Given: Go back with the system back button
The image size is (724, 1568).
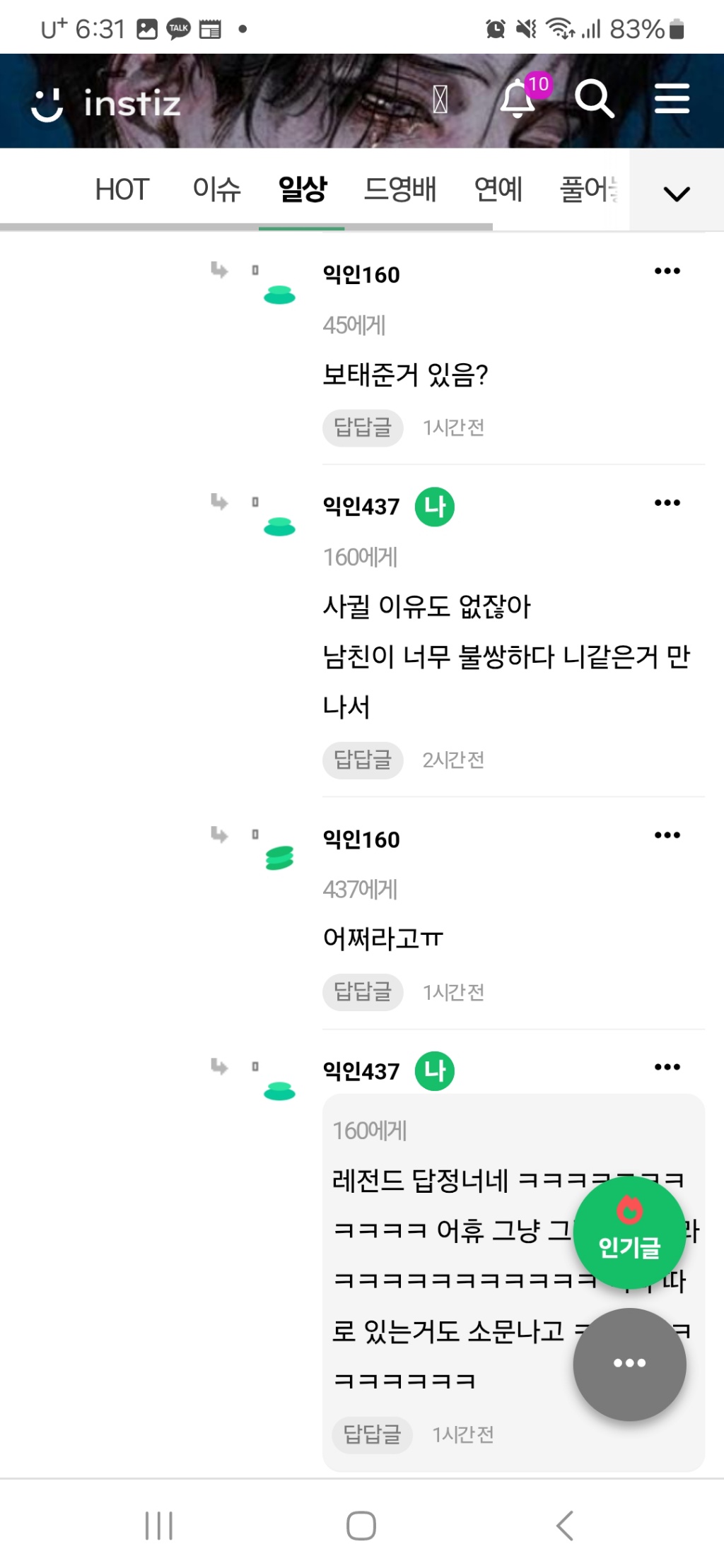Looking at the screenshot, I should (x=564, y=1526).
